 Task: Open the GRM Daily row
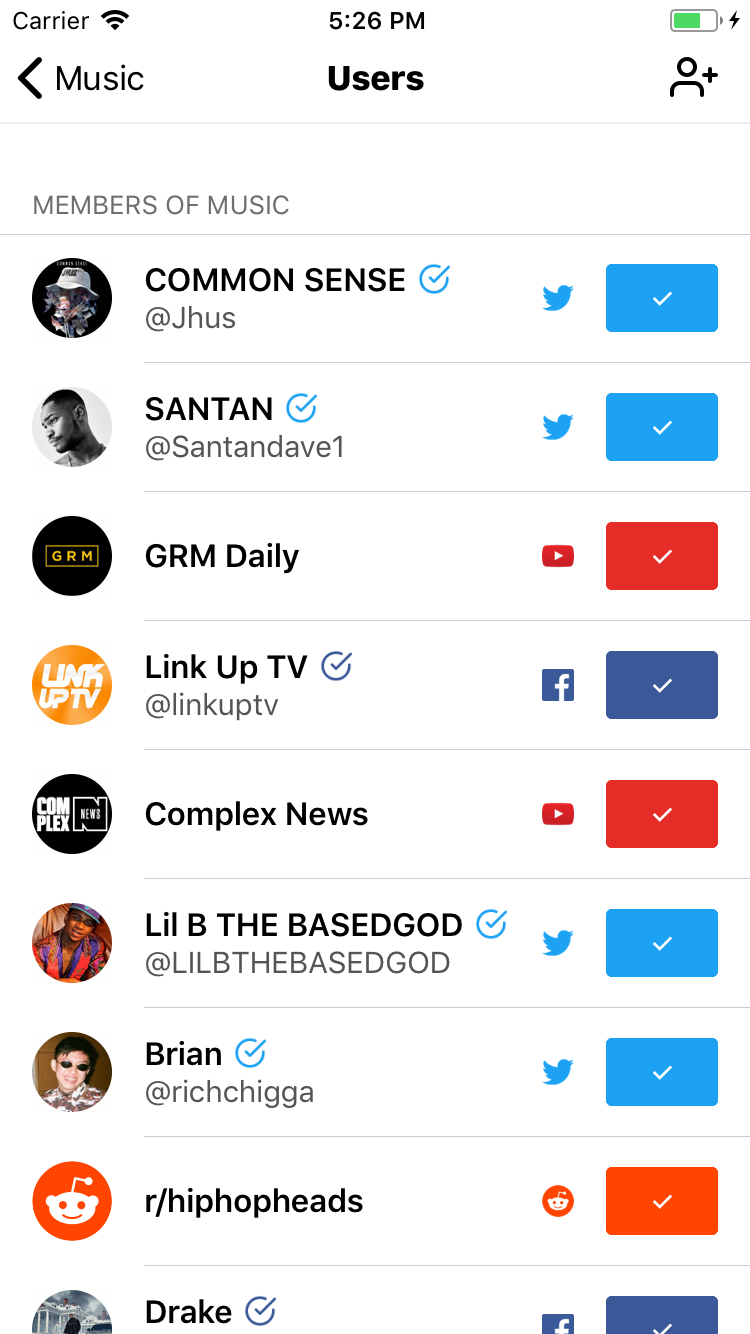375,556
